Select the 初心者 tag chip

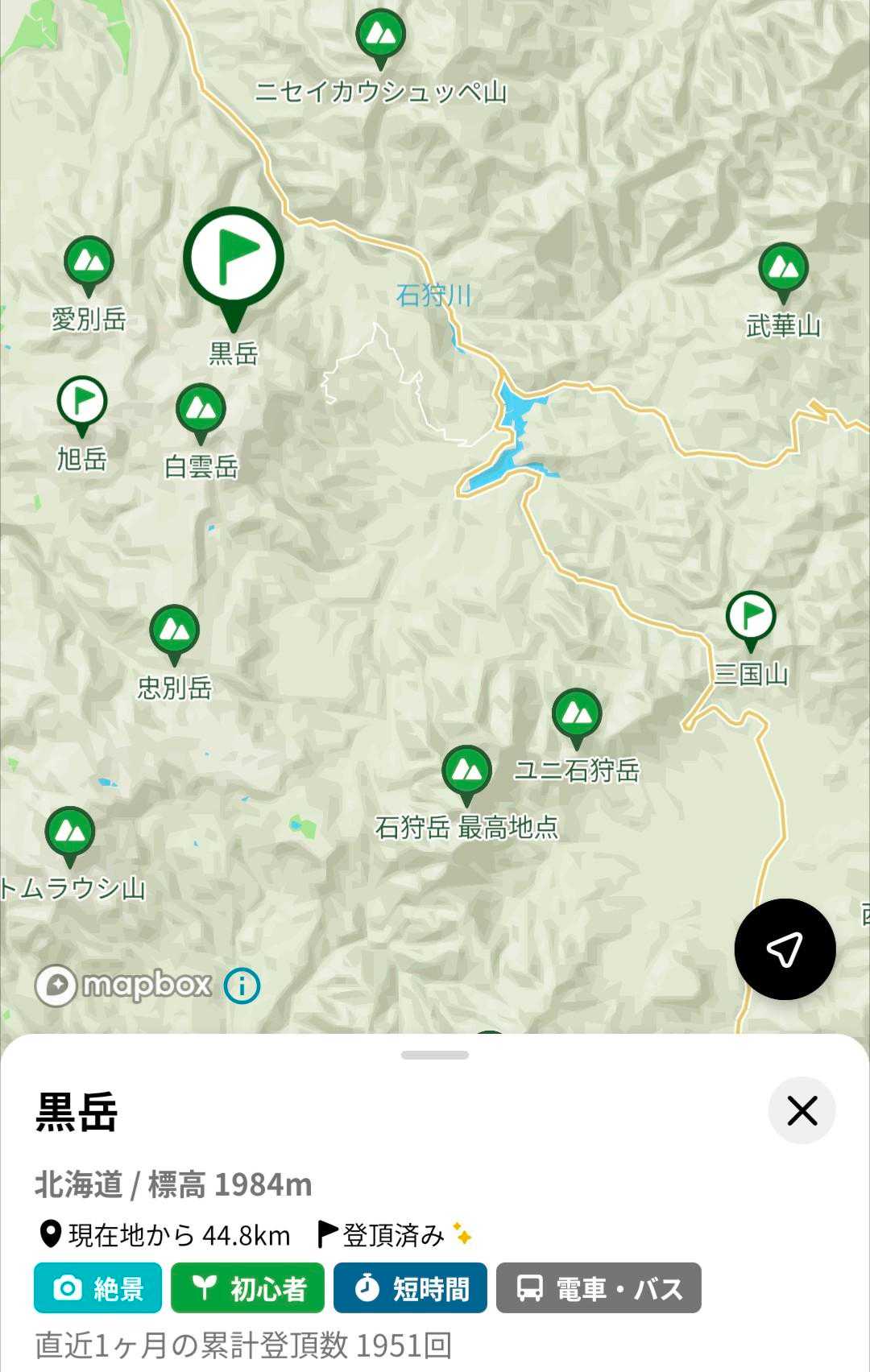[247, 1287]
